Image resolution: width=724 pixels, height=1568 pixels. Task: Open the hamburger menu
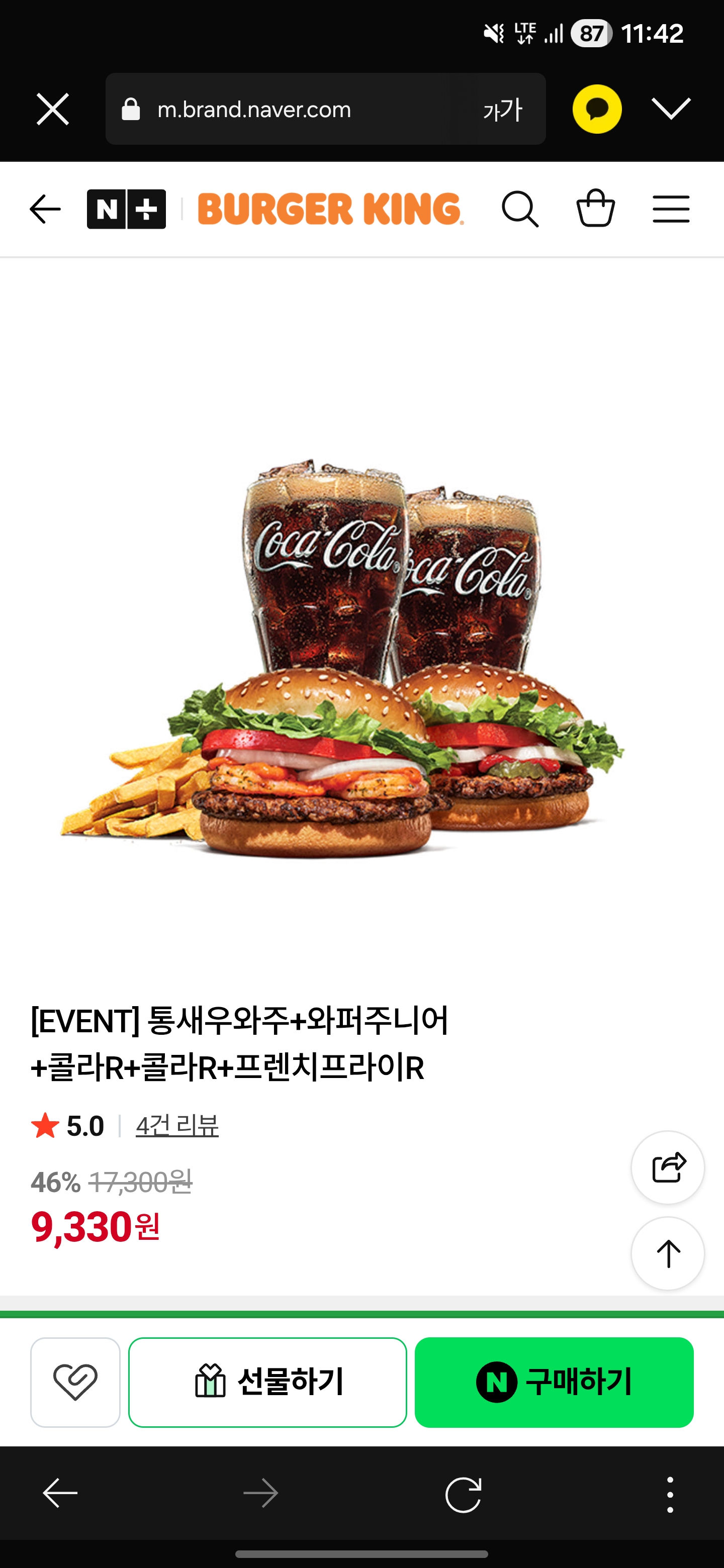click(x=671, y=210)
